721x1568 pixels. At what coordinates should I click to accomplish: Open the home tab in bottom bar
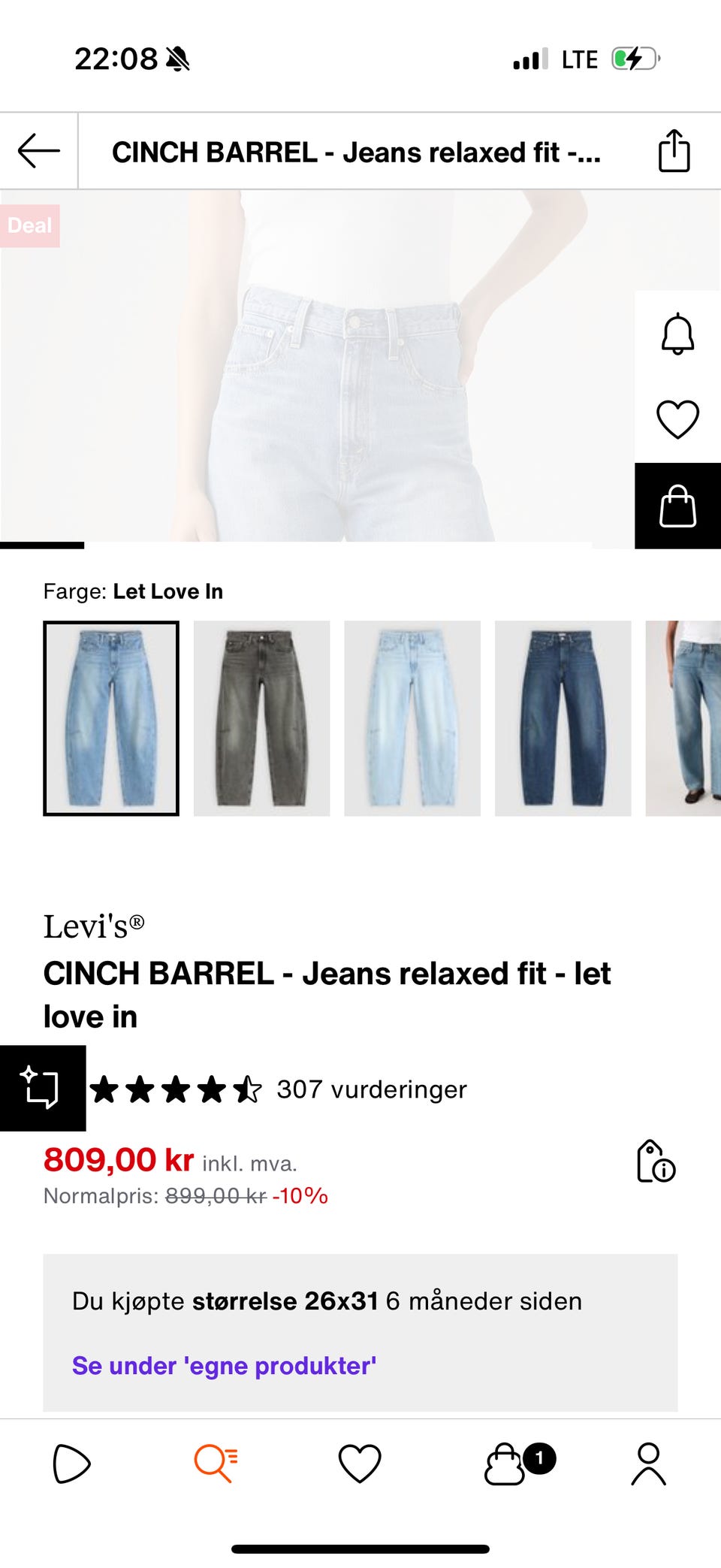(x=71, y=1464)
